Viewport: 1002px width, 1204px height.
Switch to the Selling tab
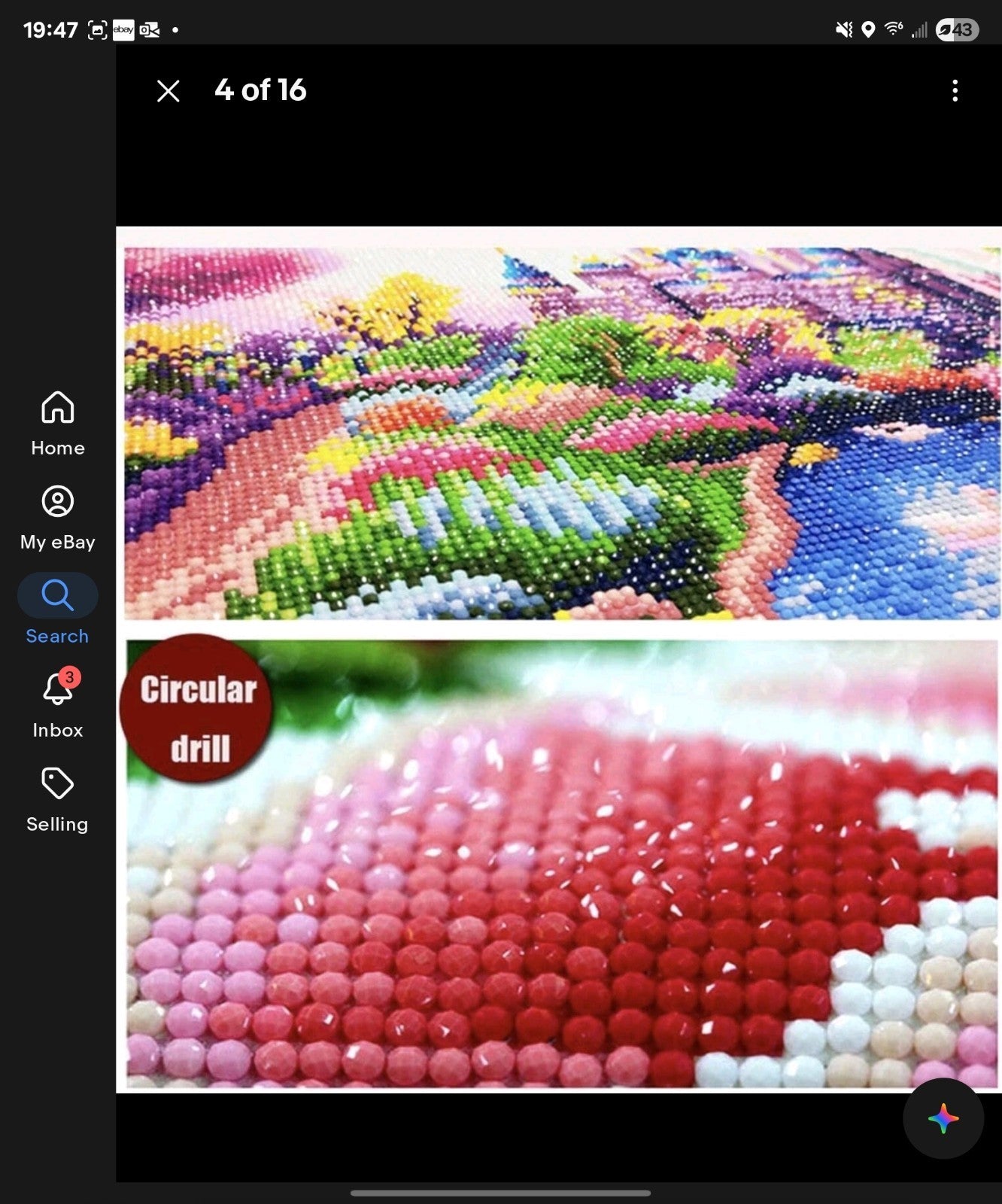(x=58, y=799)
